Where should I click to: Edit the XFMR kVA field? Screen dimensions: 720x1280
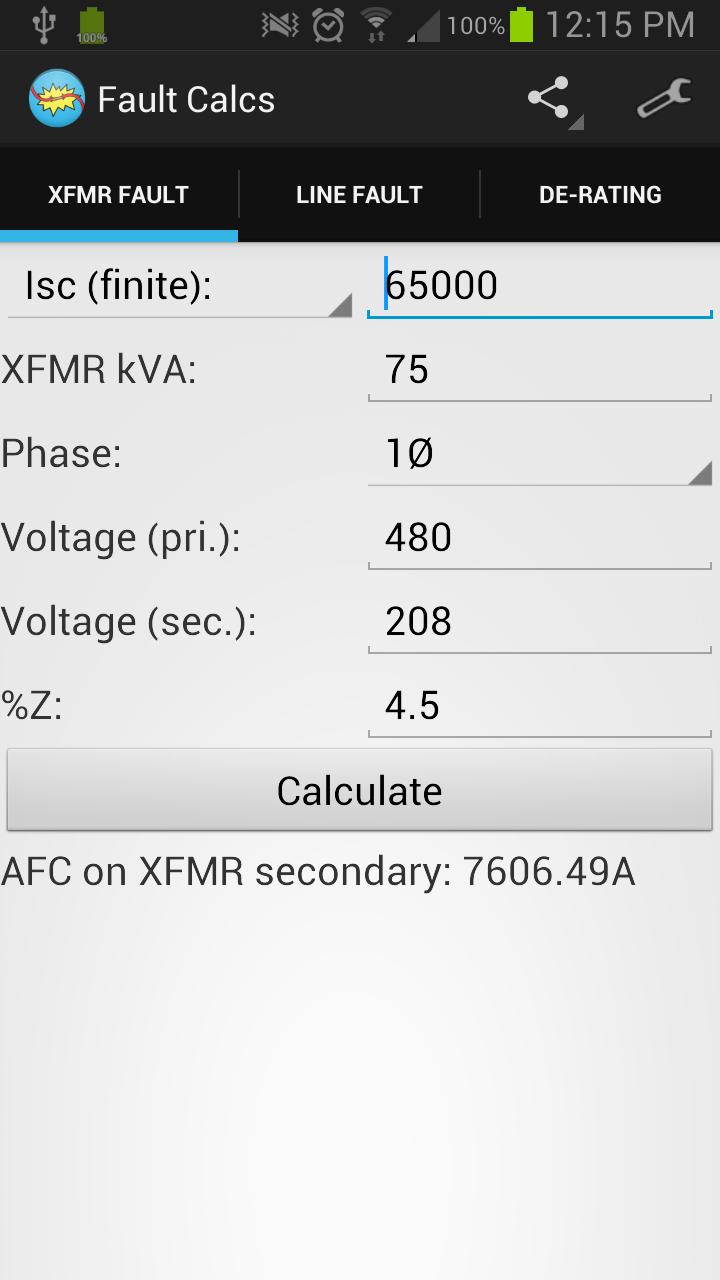540,370
